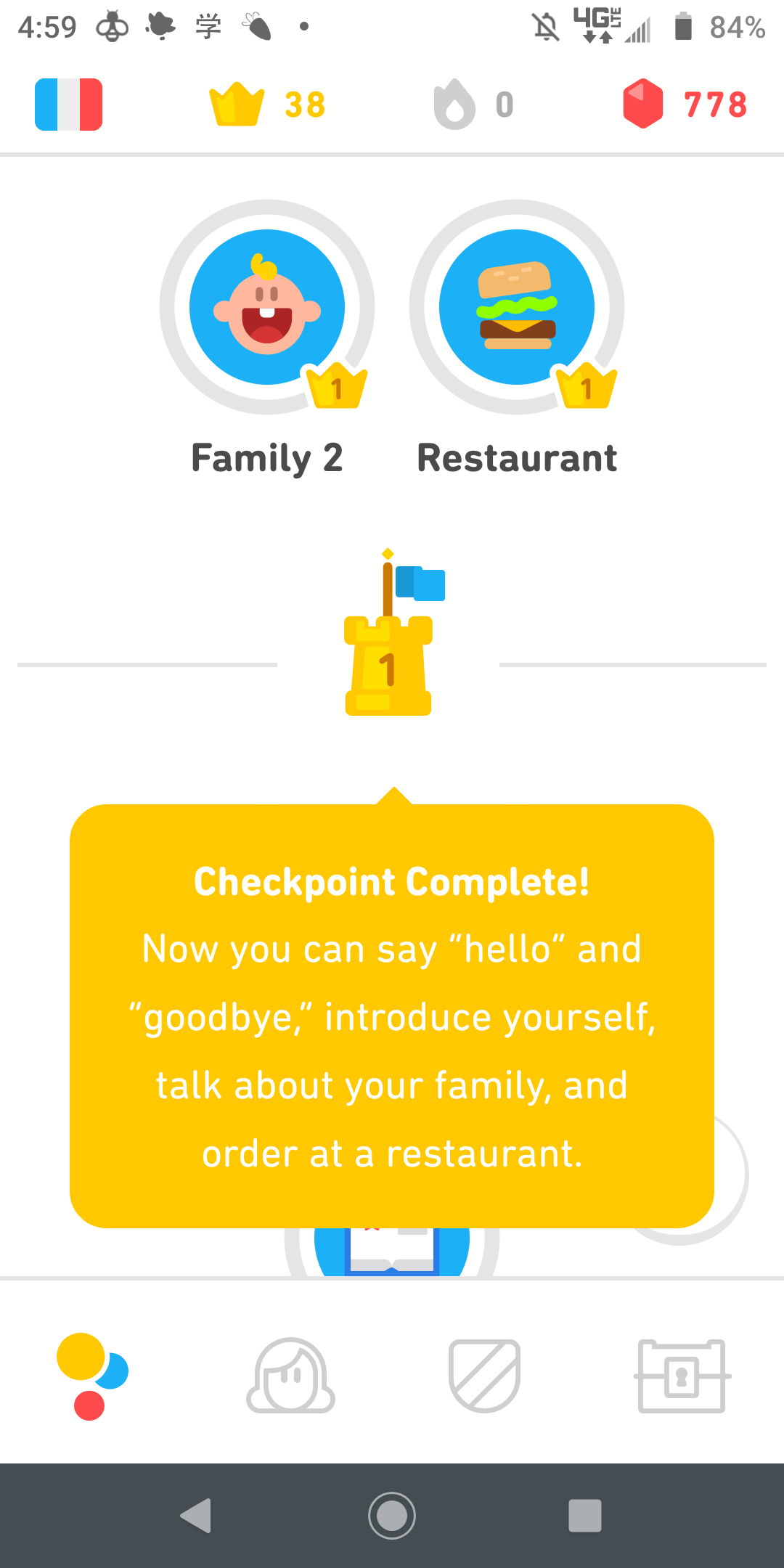Open the Restaurant skill bubble

[515, 307]
